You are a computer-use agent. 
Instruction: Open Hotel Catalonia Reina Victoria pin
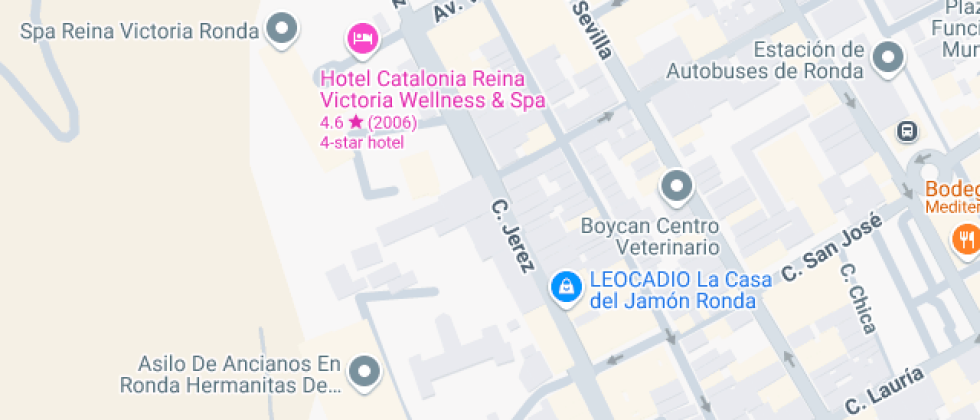tap(363, 39)
